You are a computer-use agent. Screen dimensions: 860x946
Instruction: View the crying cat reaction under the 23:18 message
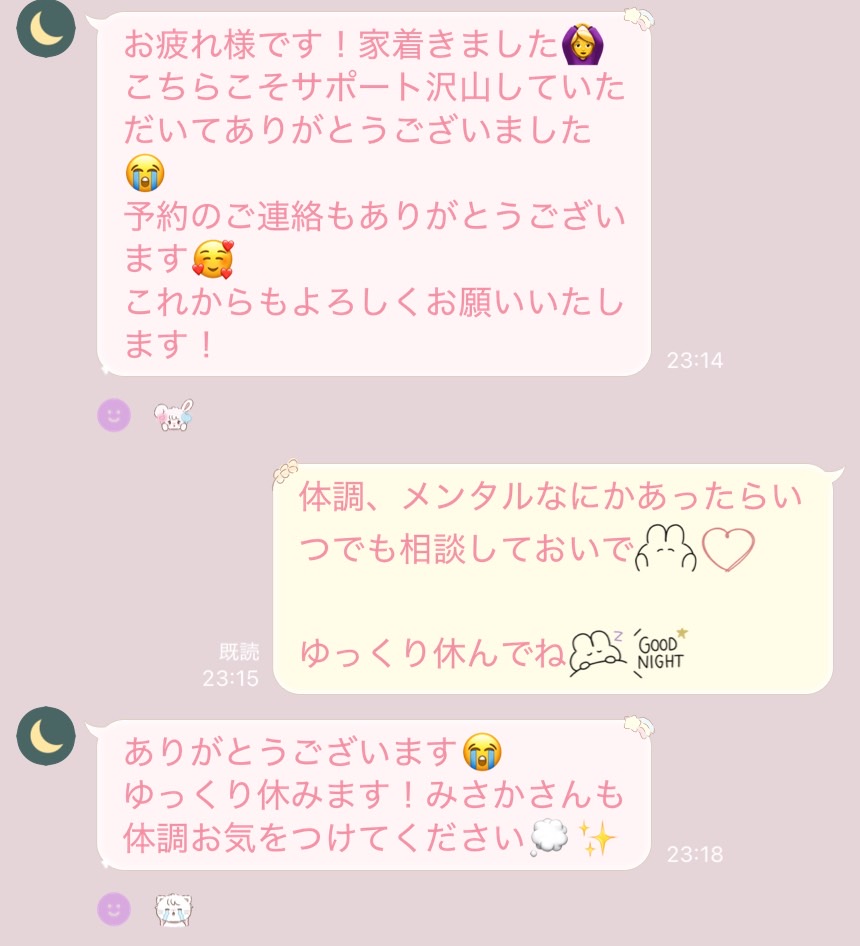tap(173, 909)
